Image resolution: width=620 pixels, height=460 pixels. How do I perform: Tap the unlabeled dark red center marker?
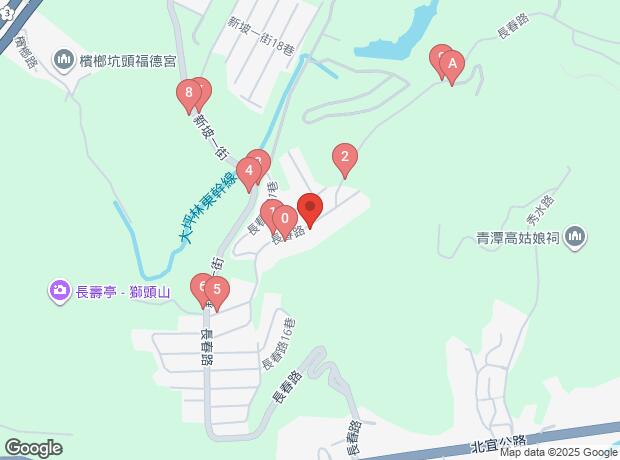coord(309,208)
